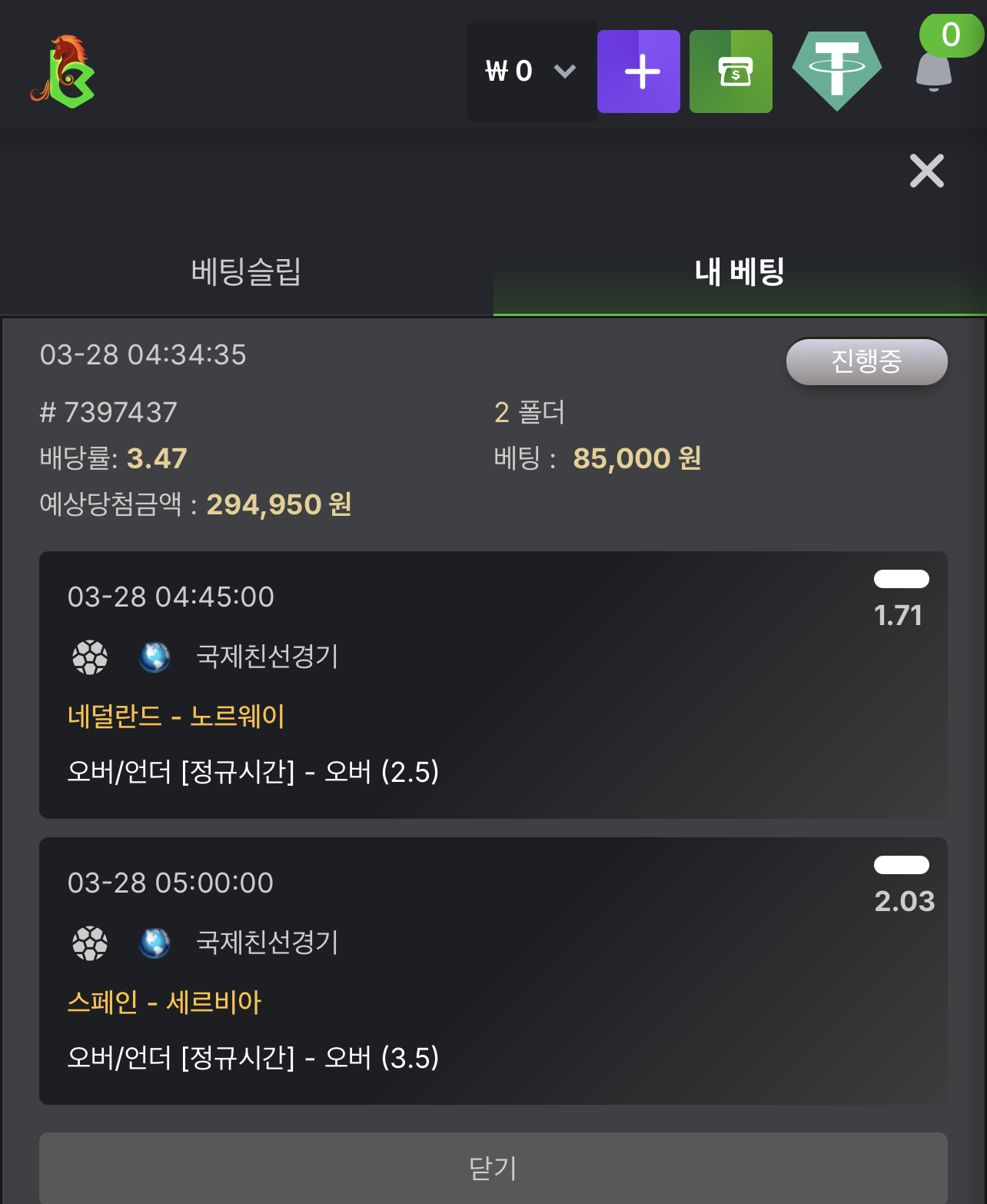987x1204 pixels.
Task: Close the betting panel with the X
Action: click(x=926, y=171)
